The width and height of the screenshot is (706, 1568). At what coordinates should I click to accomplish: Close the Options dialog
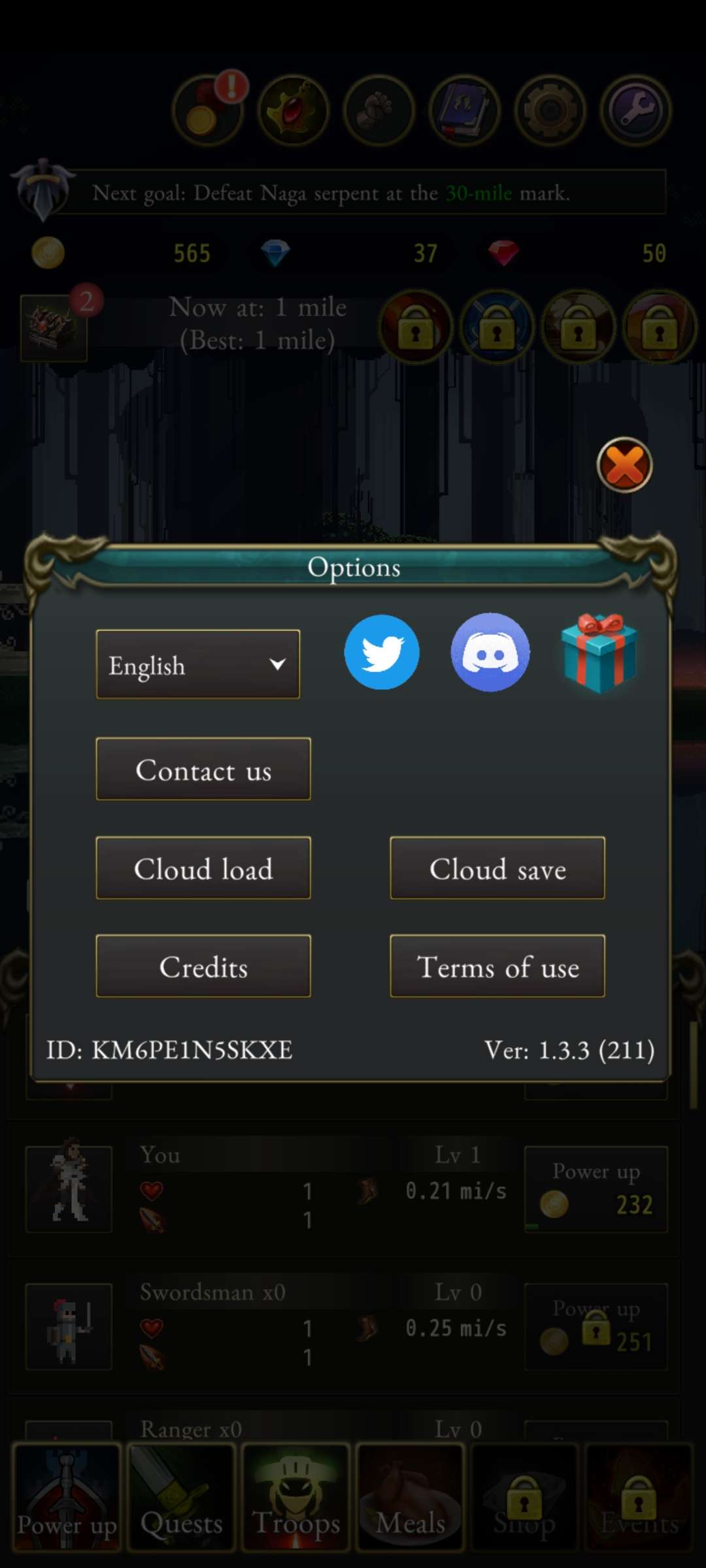624,465
